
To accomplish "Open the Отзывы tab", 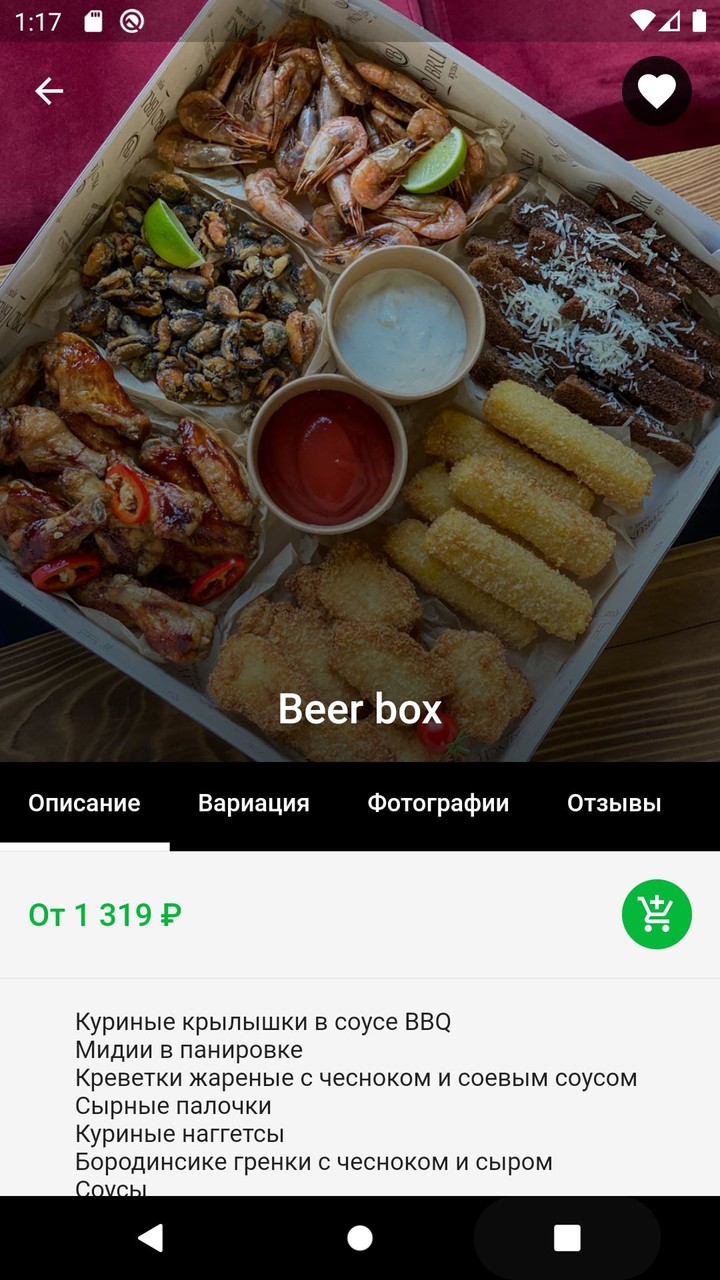I will click(x=612, y=802).
